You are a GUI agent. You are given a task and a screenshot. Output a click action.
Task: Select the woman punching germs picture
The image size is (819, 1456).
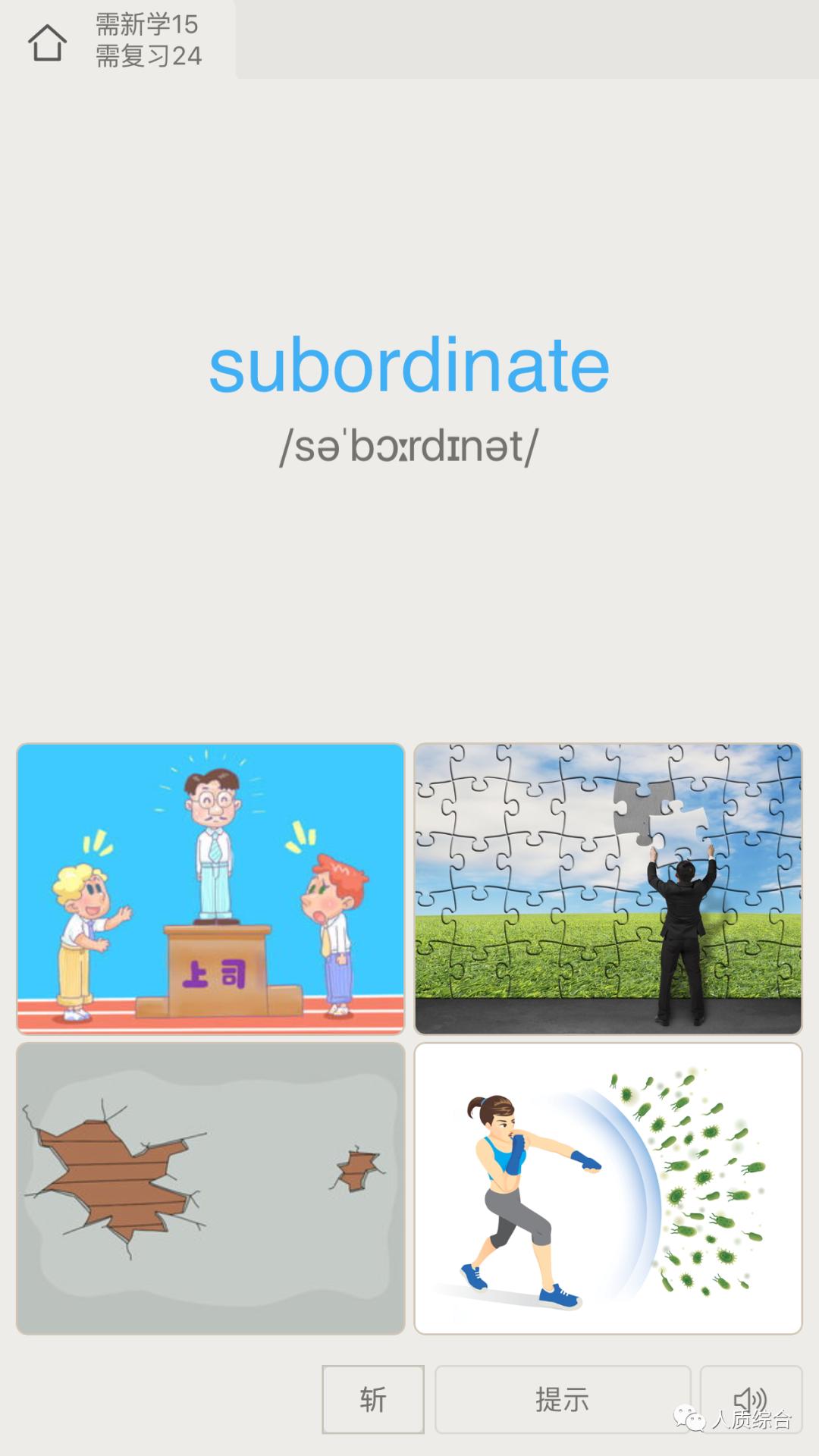608,1188
